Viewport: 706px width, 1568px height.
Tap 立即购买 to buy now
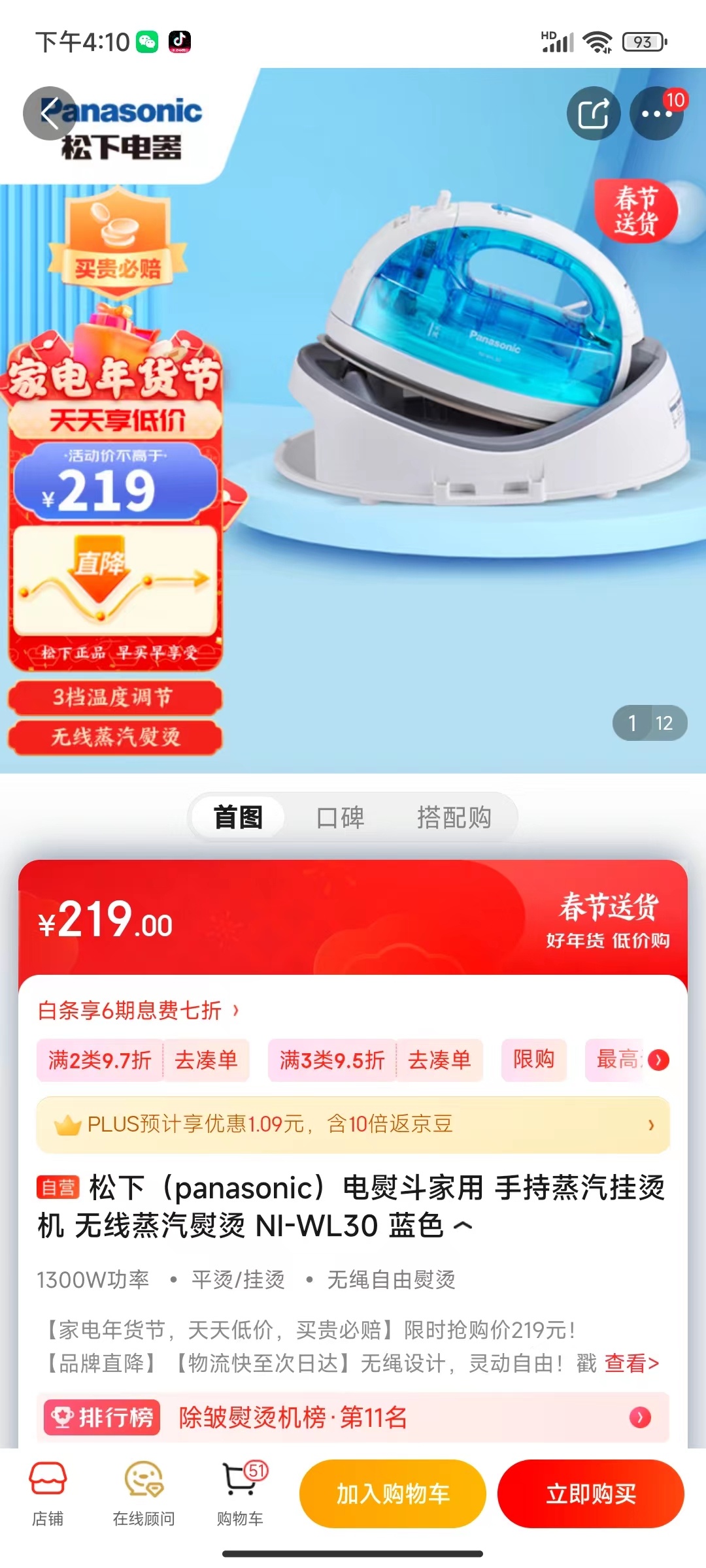click(x=591, y=1494)
